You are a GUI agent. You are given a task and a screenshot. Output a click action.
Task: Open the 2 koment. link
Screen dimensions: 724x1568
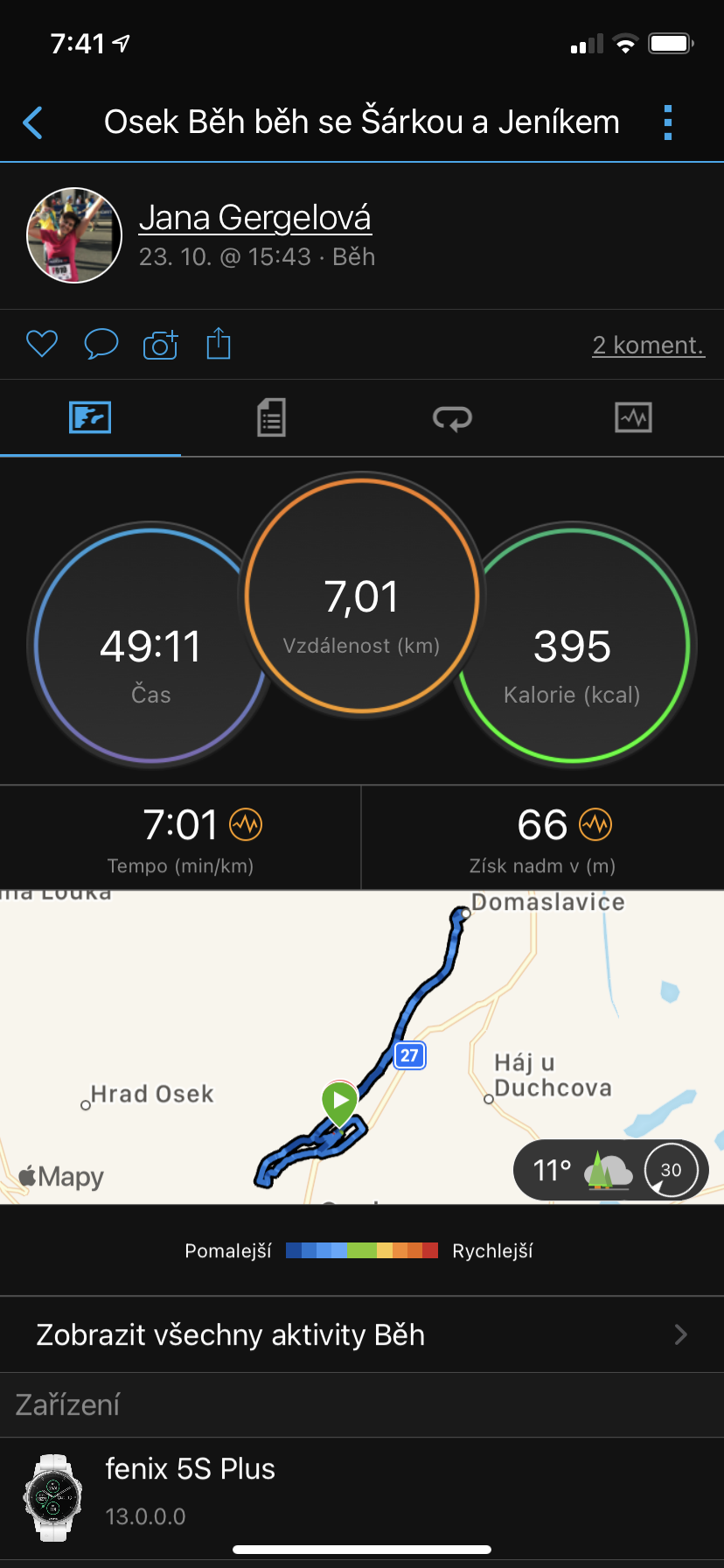[648, 345]
